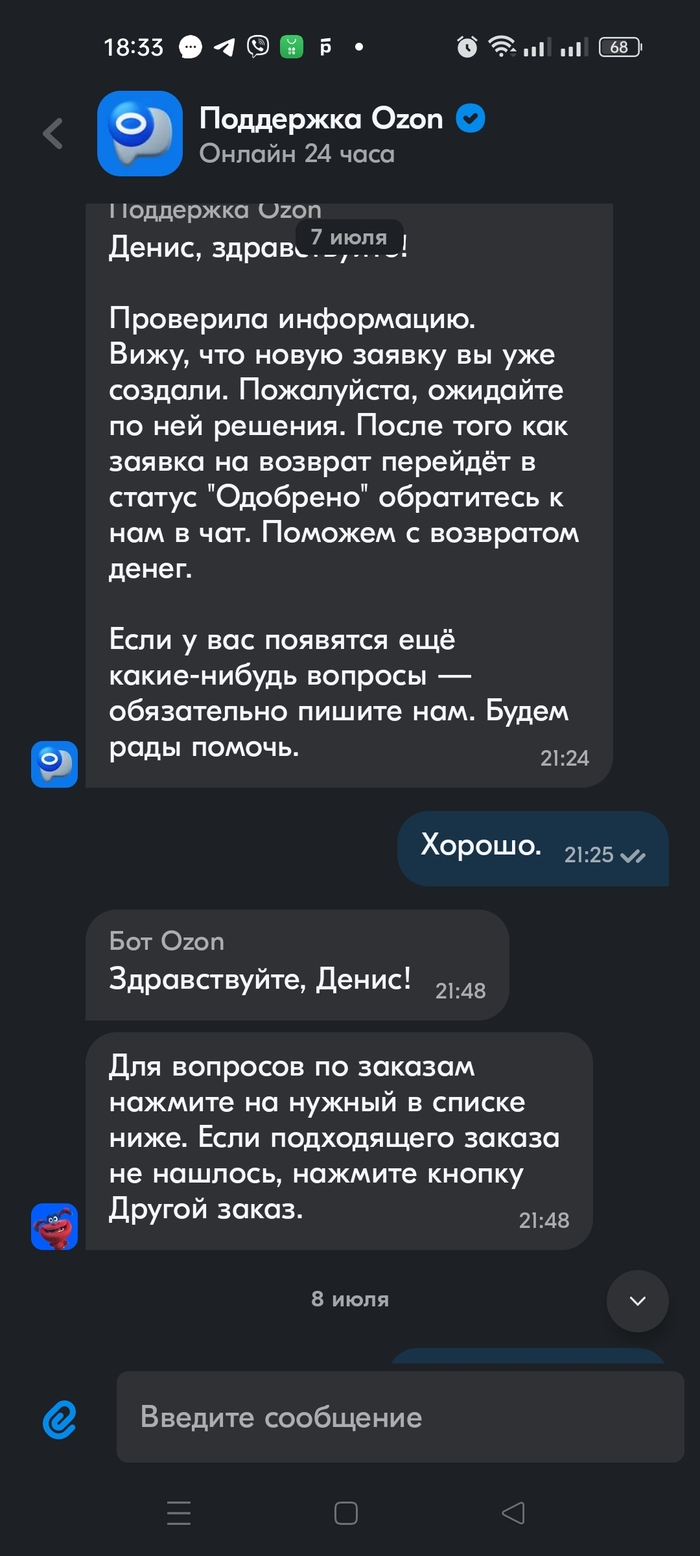Tap the system home button
The width and height of the screenshot is (700, 1556).
[x=346, y=1513]
